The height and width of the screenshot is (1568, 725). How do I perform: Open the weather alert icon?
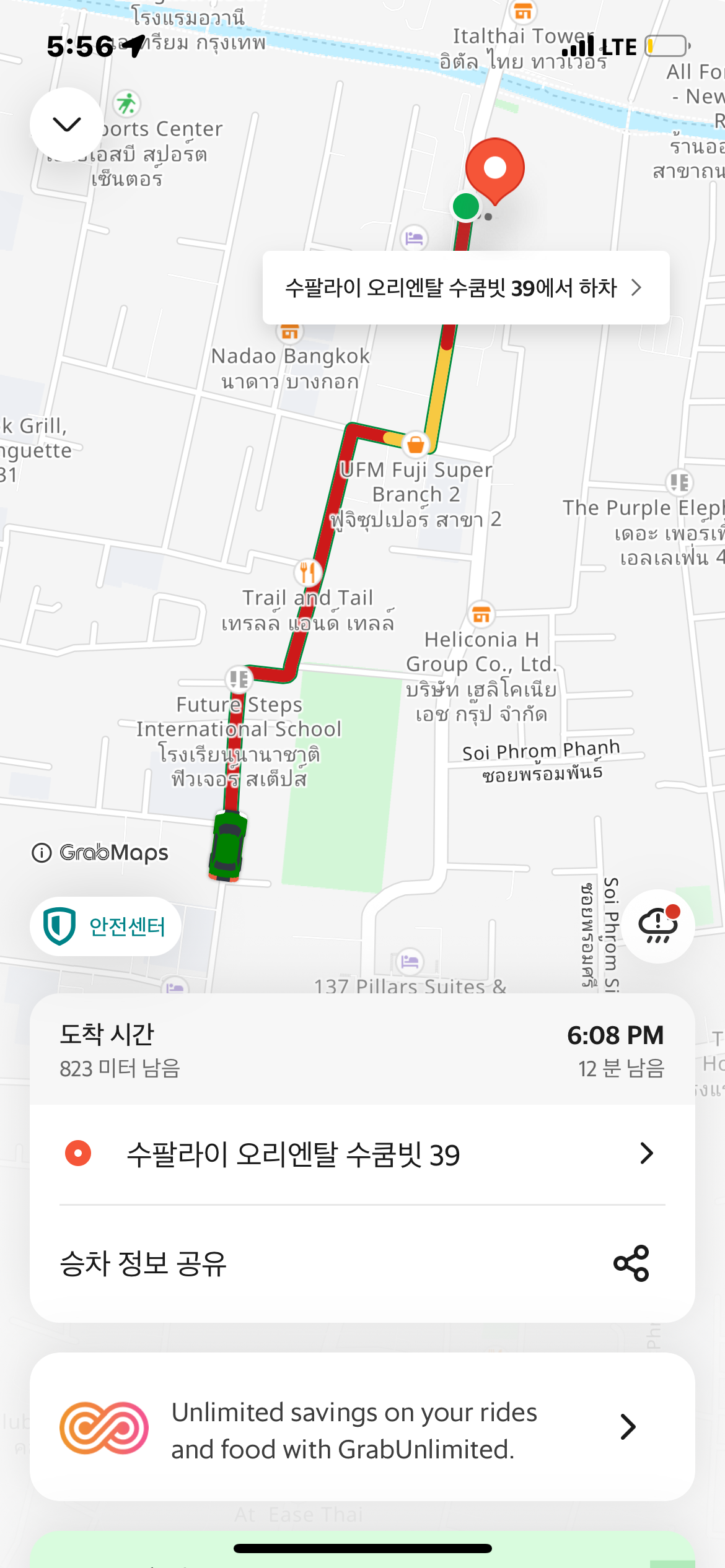(x=658, y=926)
